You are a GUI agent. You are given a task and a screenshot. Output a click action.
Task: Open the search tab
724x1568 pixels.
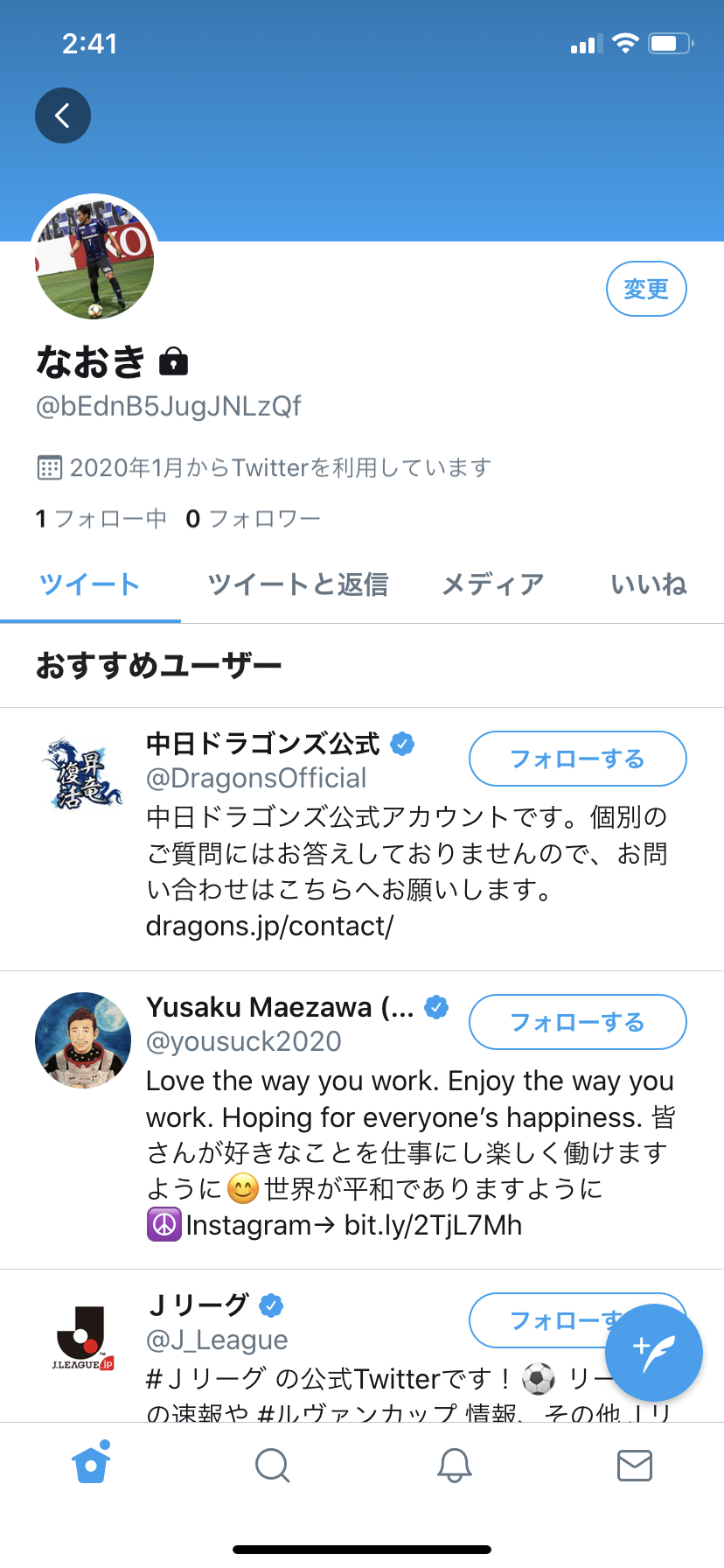[x=272, y=1465]
